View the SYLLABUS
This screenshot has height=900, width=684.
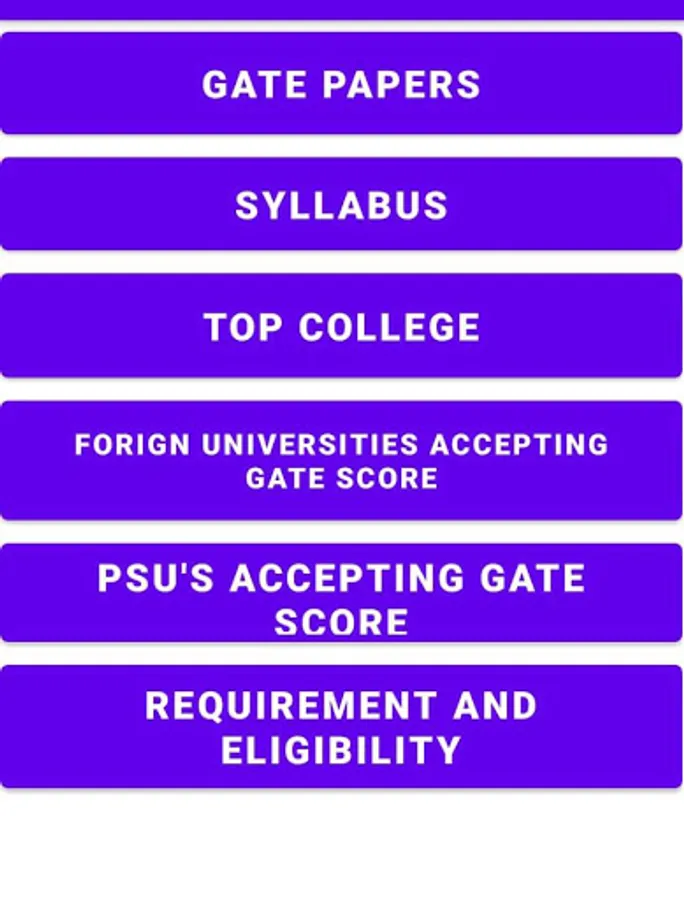click(342, 204)
